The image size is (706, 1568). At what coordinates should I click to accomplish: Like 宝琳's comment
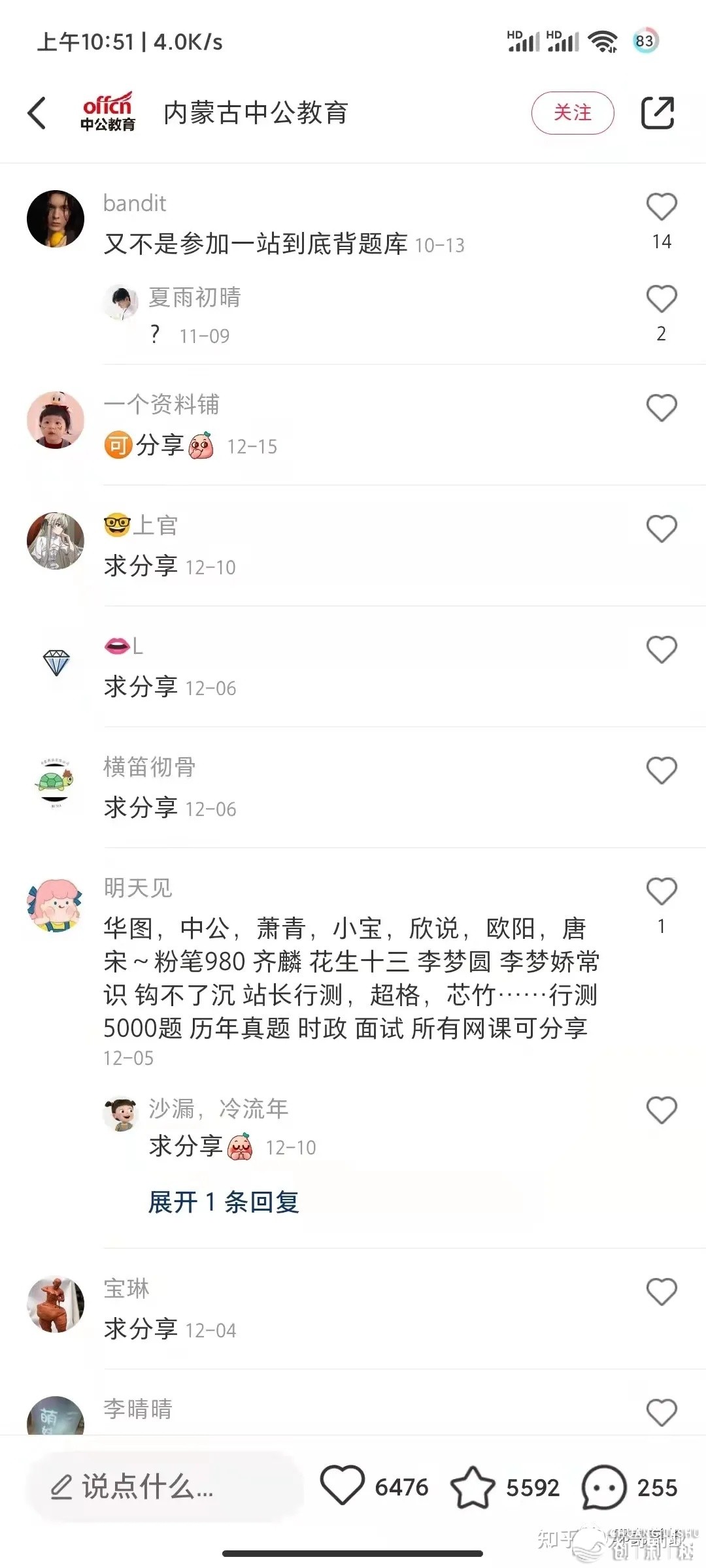[661, 1292]
